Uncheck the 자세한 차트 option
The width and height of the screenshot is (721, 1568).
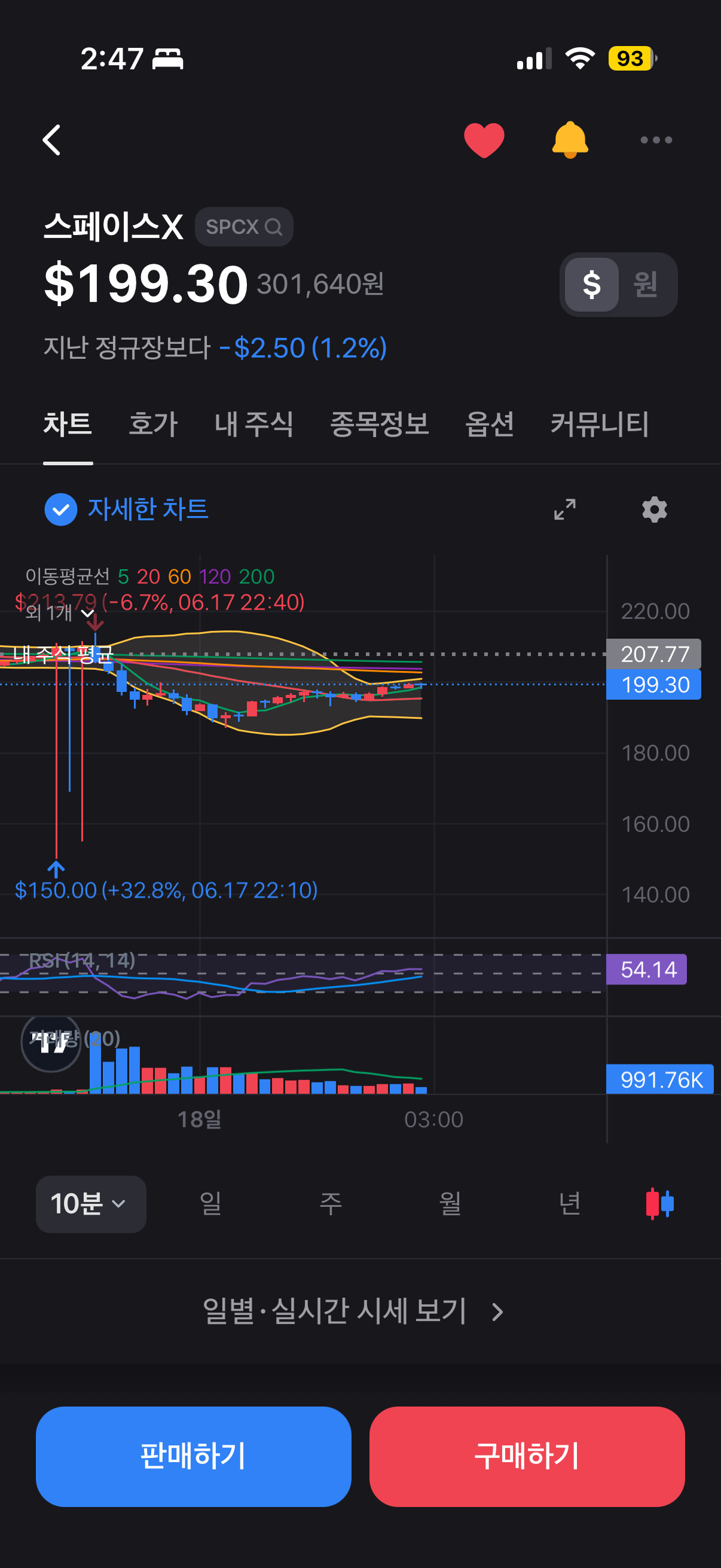point(61,510)
